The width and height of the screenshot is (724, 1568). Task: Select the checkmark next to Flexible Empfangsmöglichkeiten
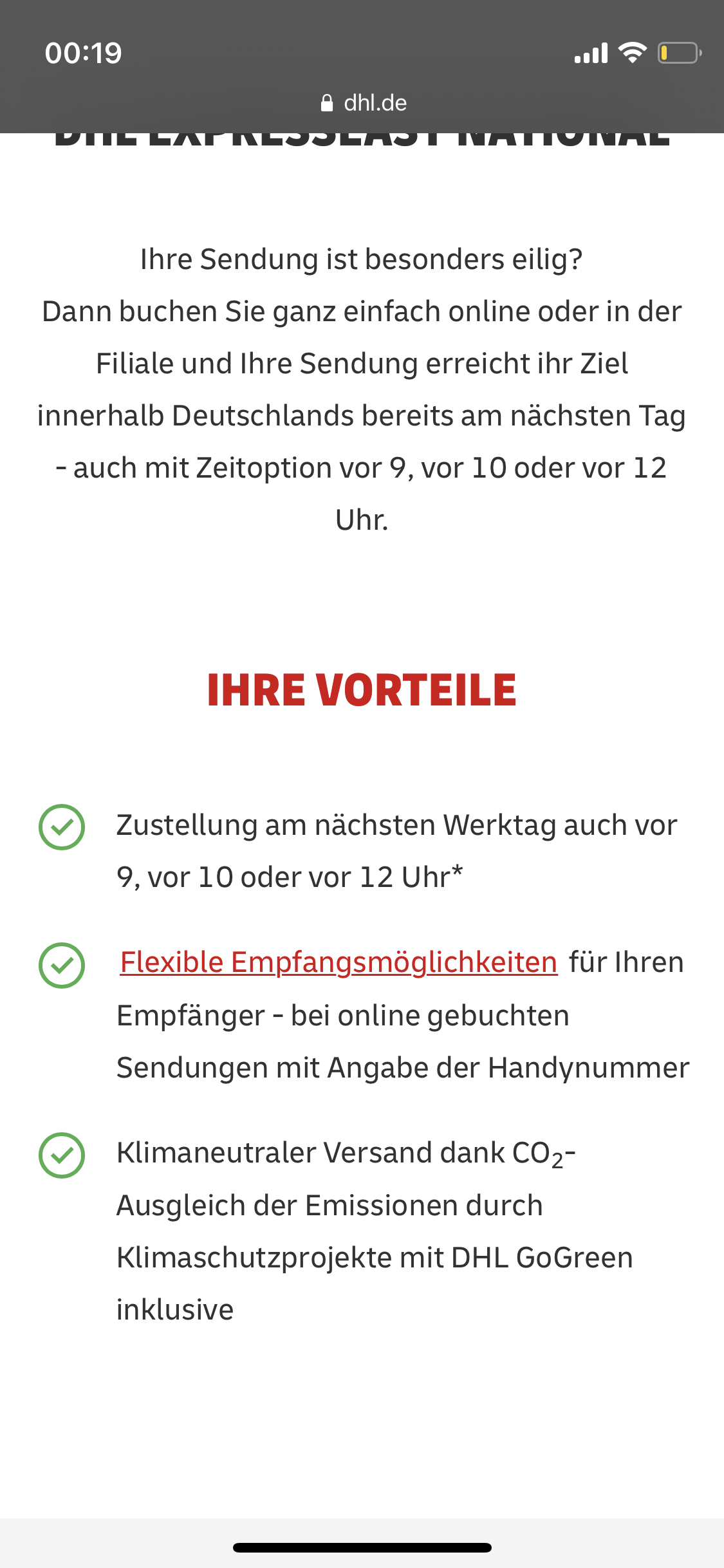(62, 964)
